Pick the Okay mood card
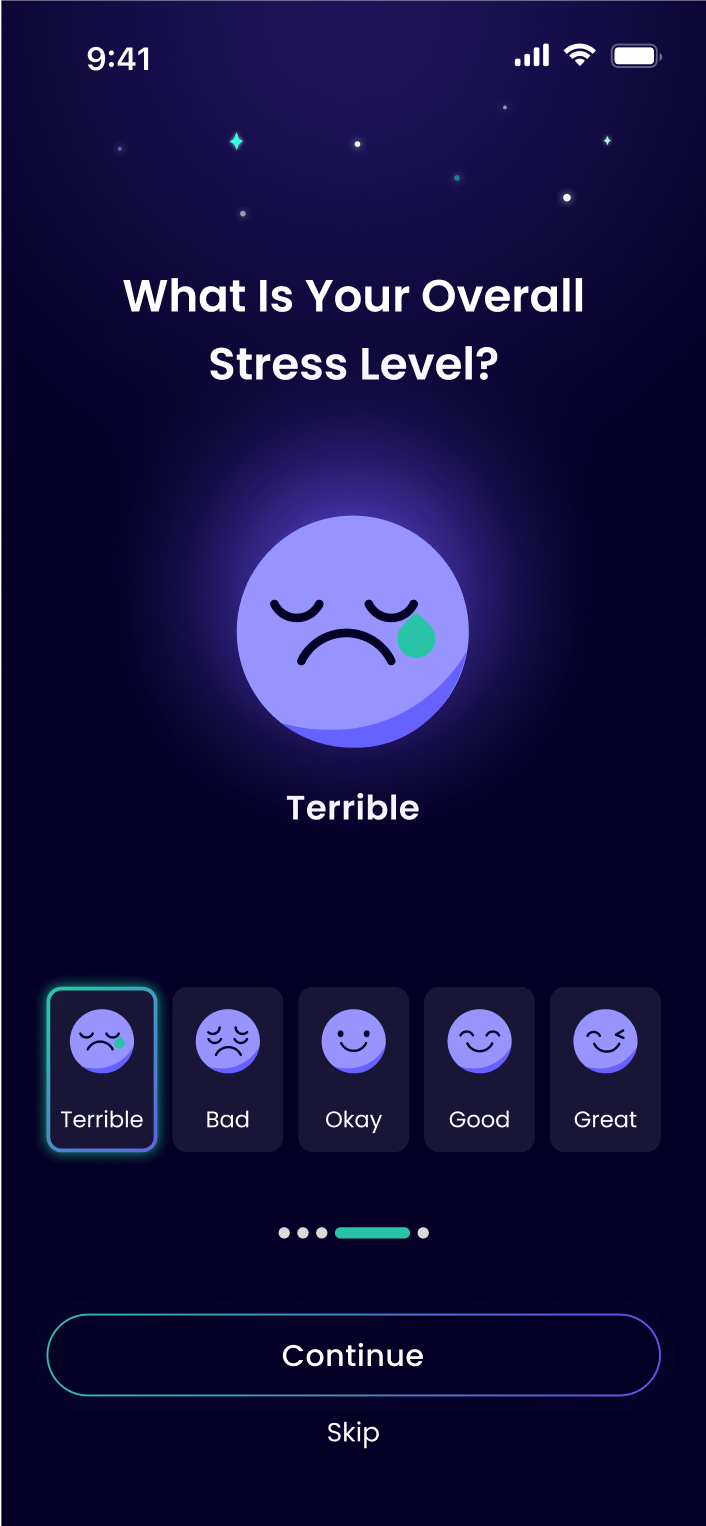 (353, 1069)
